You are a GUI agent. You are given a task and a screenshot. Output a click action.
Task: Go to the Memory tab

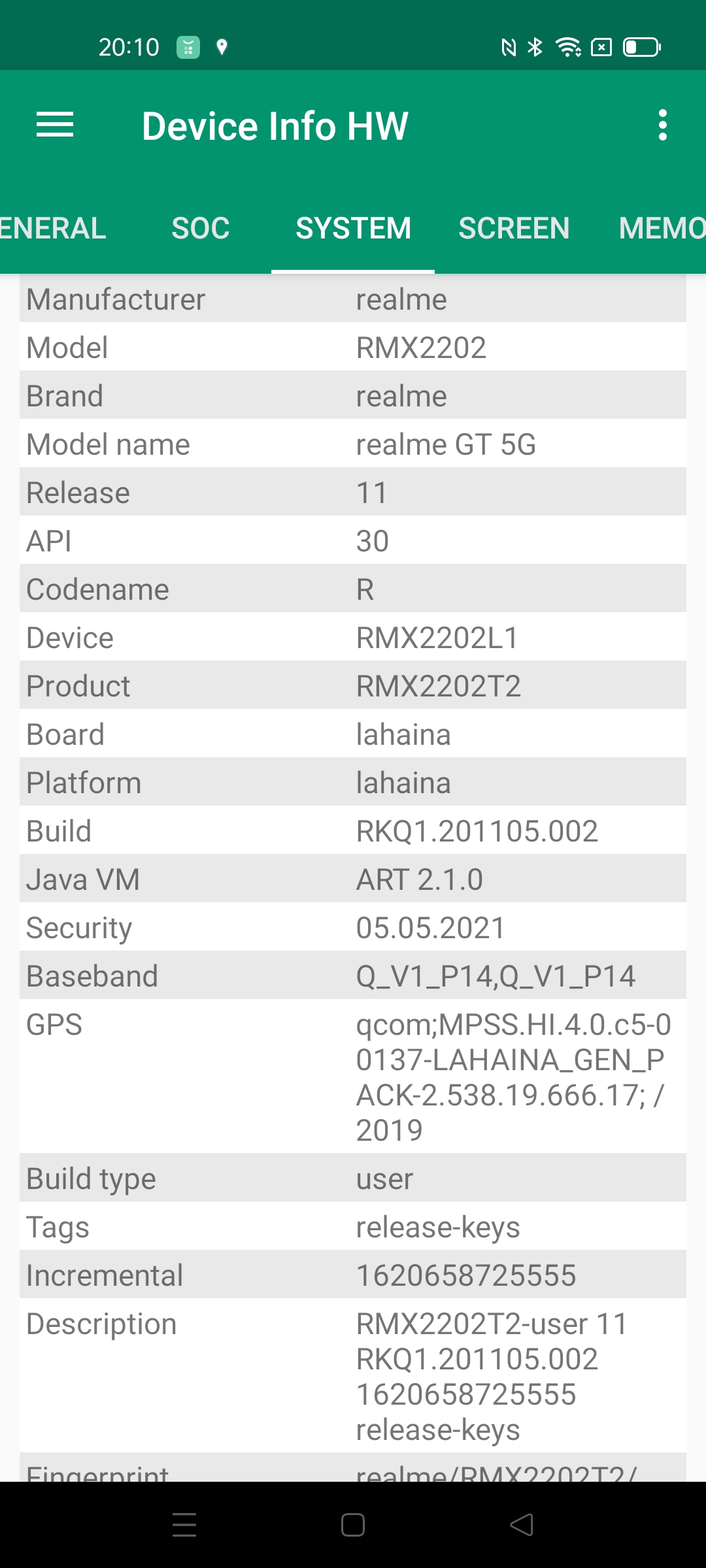coord(662,229)
